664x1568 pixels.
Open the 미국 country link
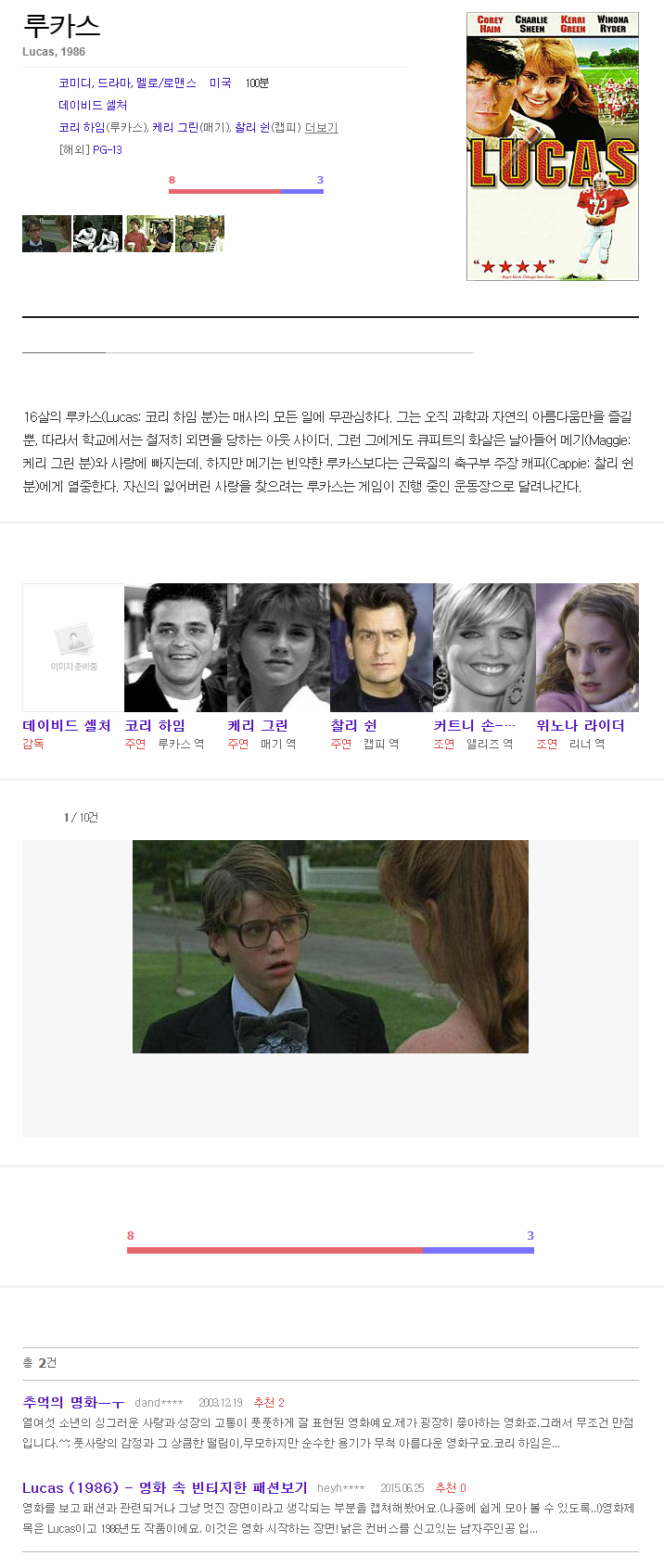[x=220, y=83]
